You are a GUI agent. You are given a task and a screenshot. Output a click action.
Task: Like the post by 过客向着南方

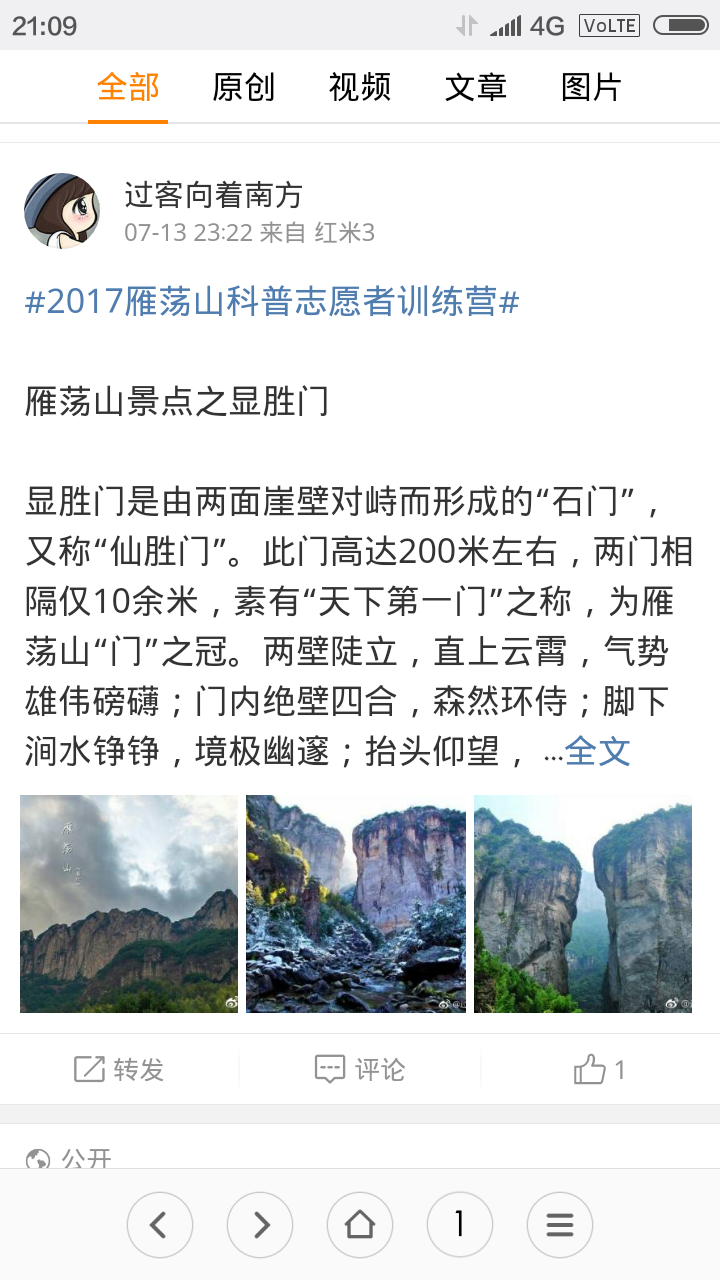(x=599, y=1070)
